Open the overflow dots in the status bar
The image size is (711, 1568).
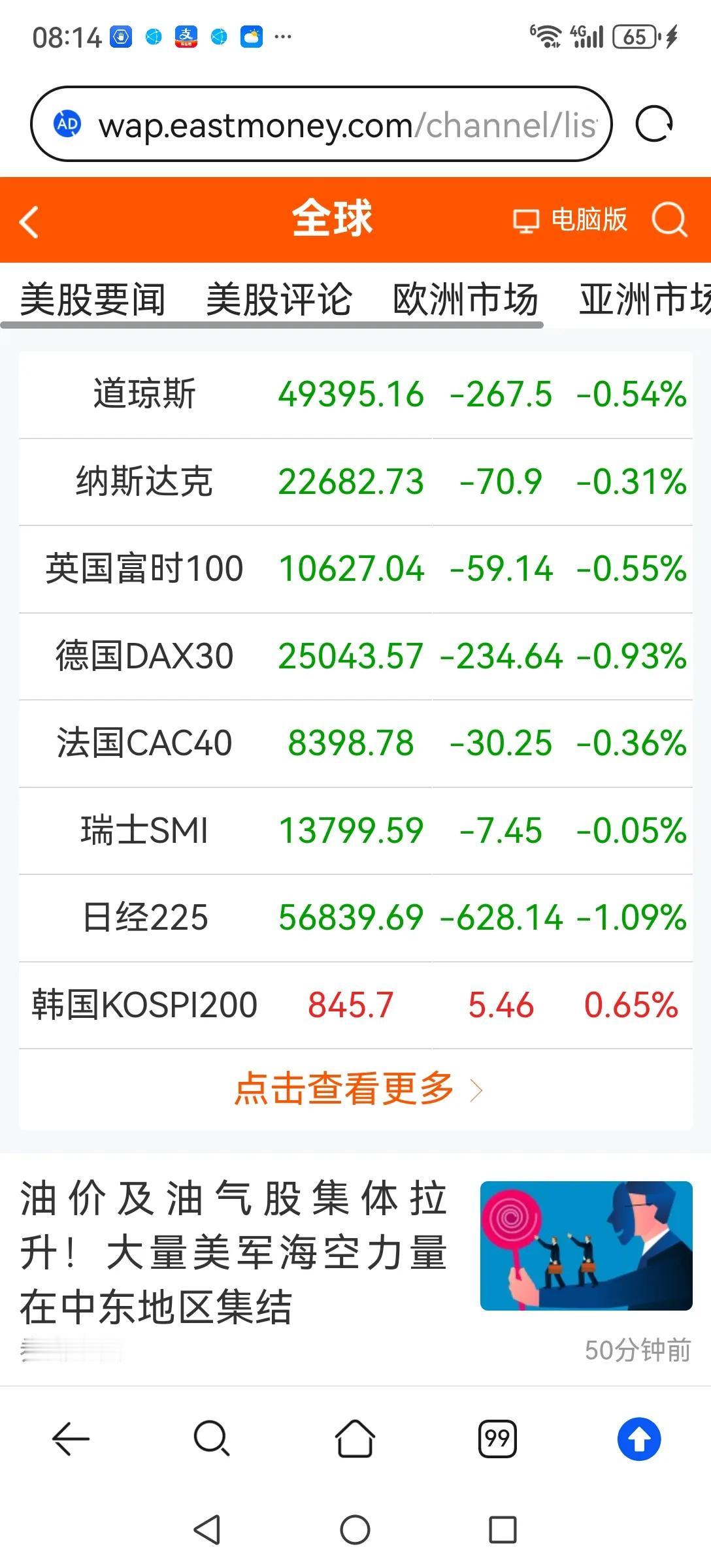[282, 37]
